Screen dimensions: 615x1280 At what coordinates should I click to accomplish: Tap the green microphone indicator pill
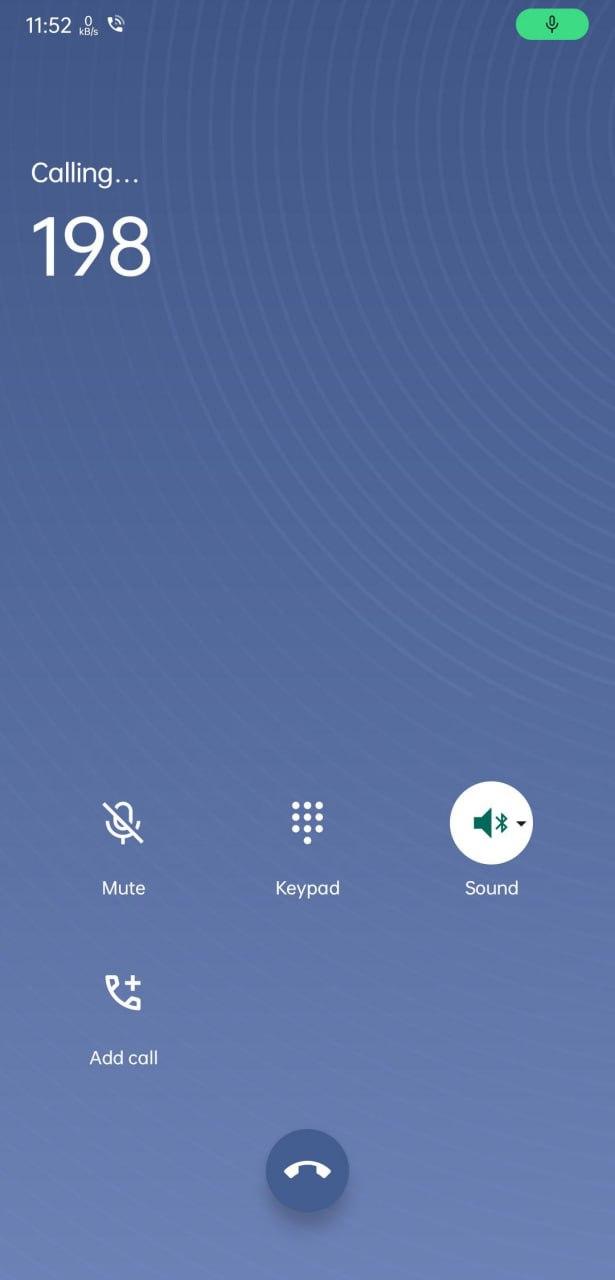point(551,25)
